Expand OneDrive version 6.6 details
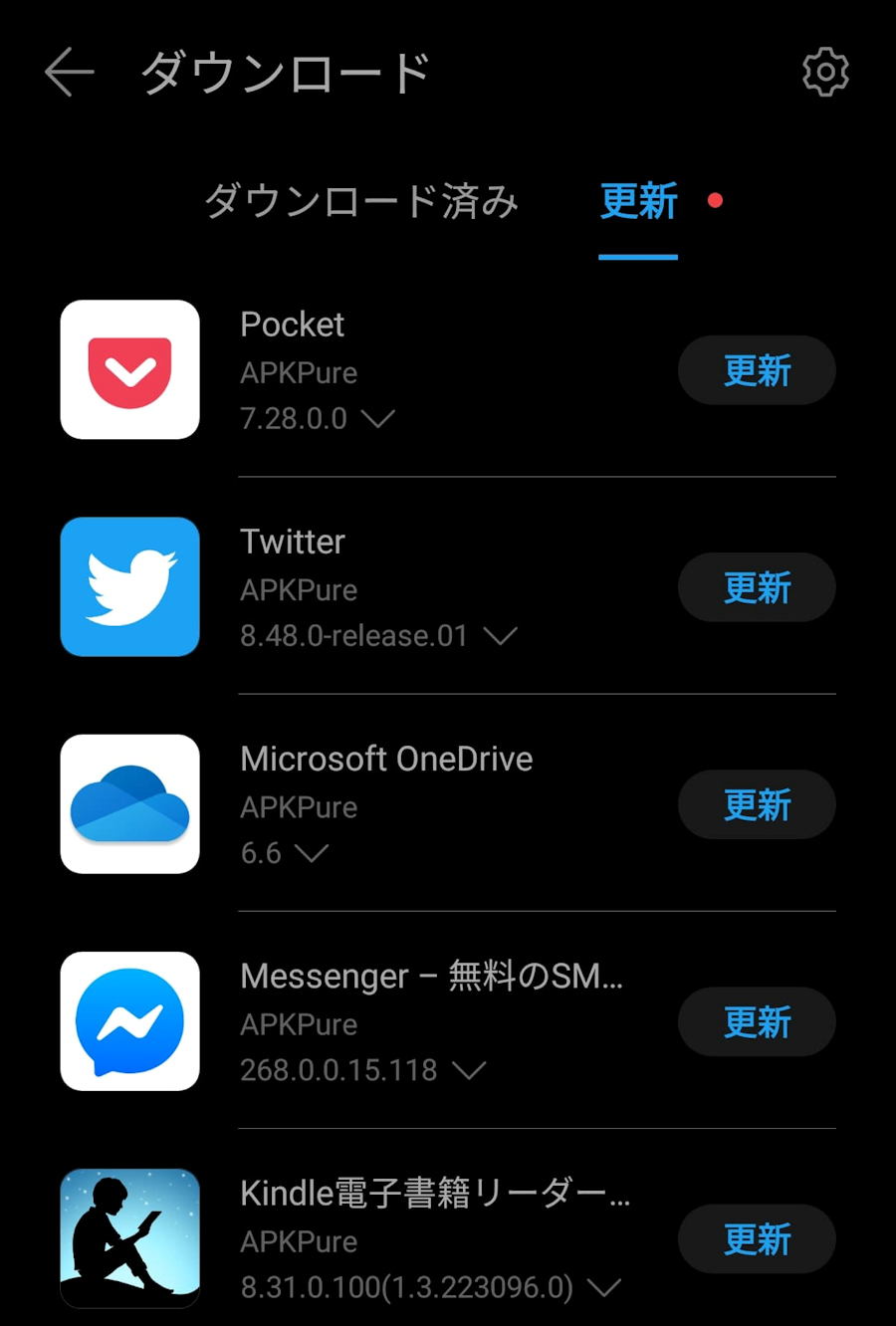Viewport: 896px width, 1326px height. click(x=312, y=853)
